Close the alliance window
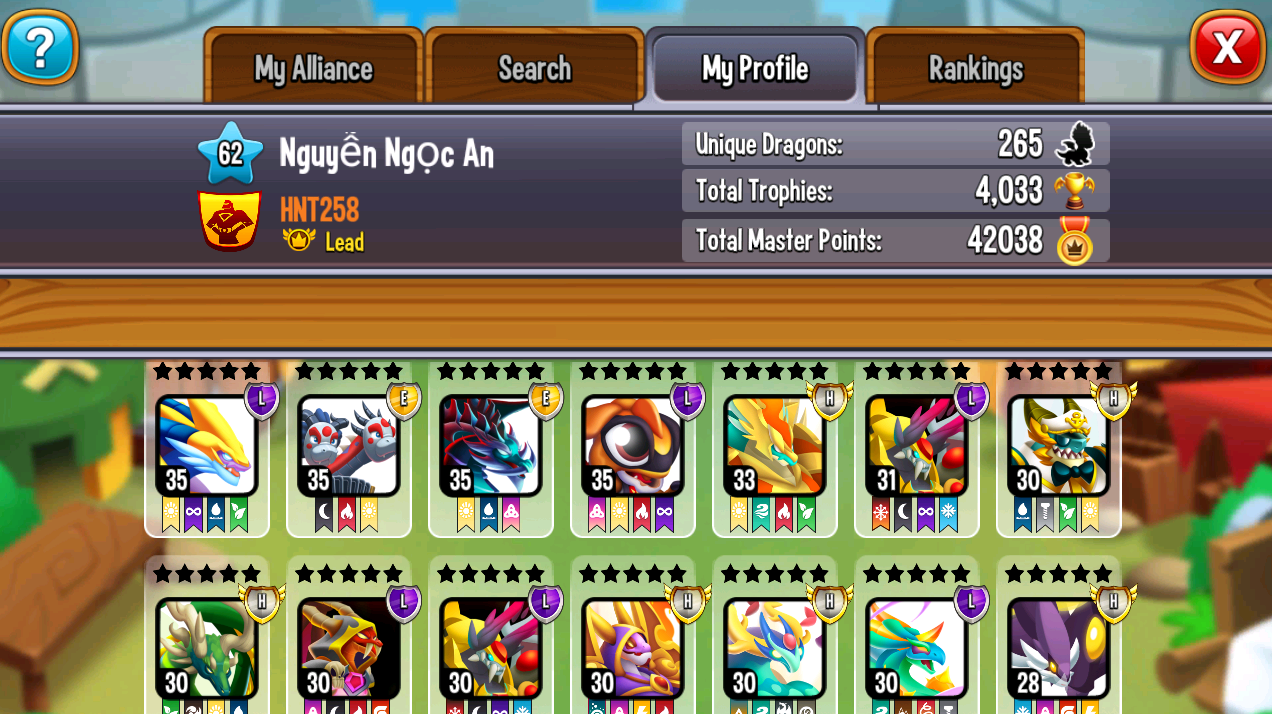The image size is (1272, 714). click(1228, 47)
